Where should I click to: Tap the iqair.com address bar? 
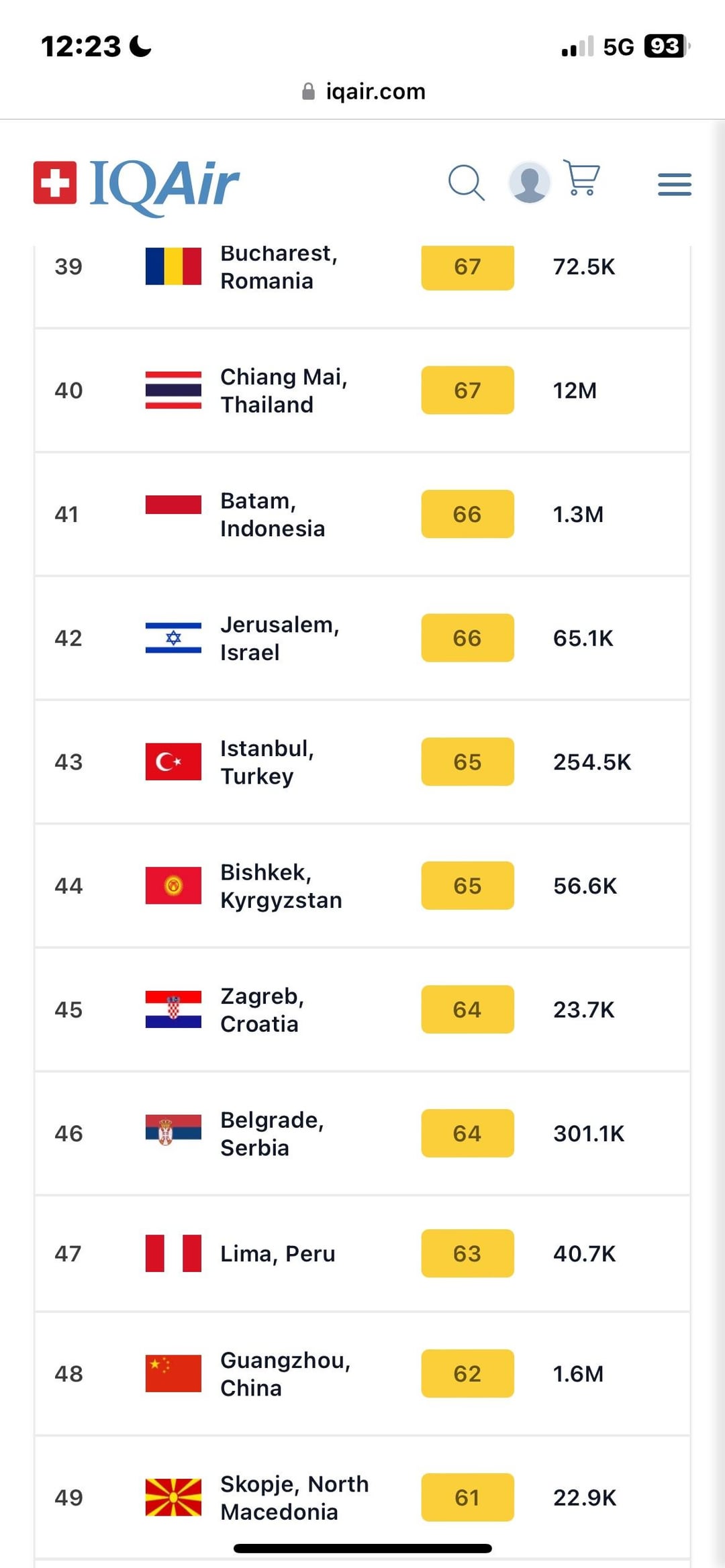[x=363, y=91]
